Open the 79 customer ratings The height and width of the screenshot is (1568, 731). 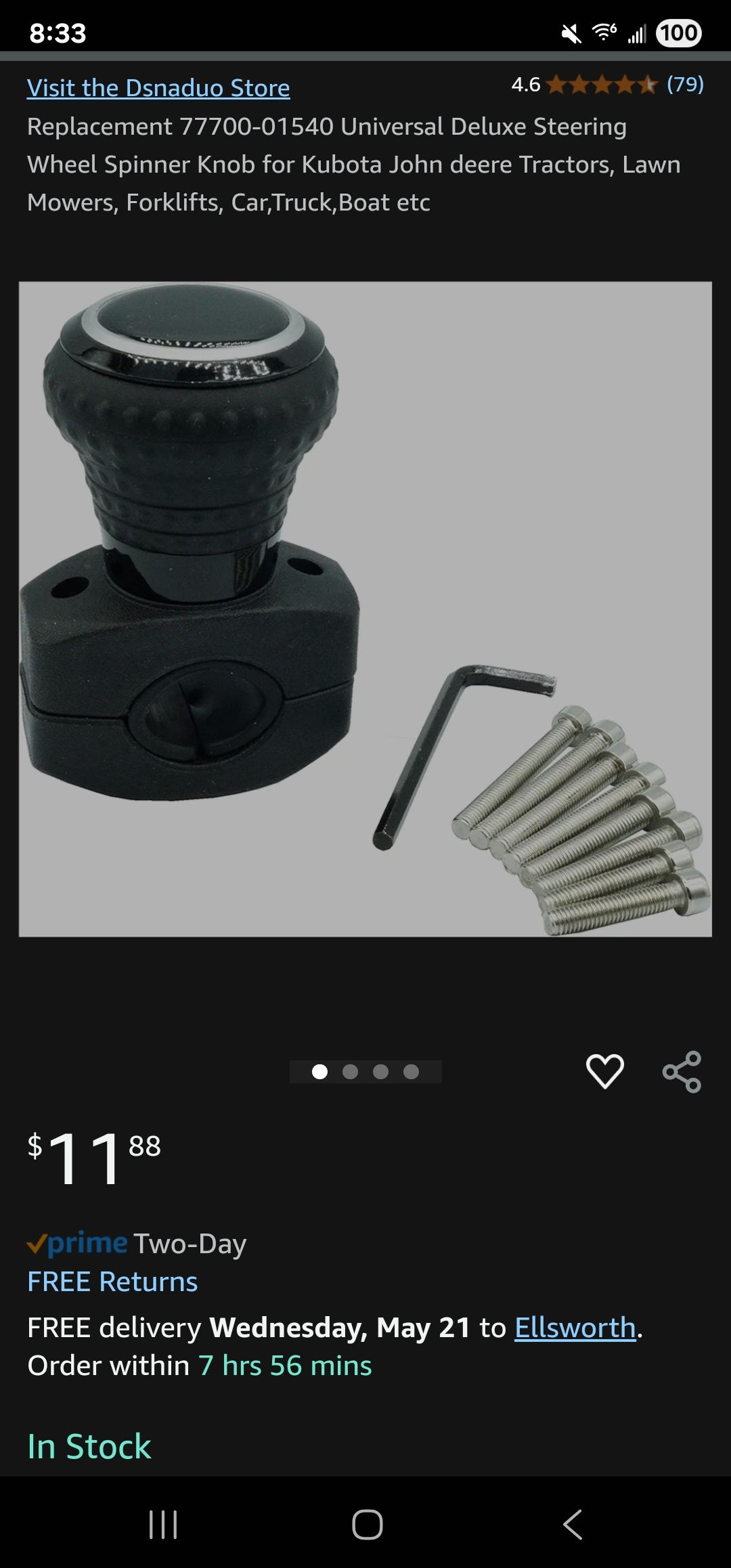pos(684,85)
